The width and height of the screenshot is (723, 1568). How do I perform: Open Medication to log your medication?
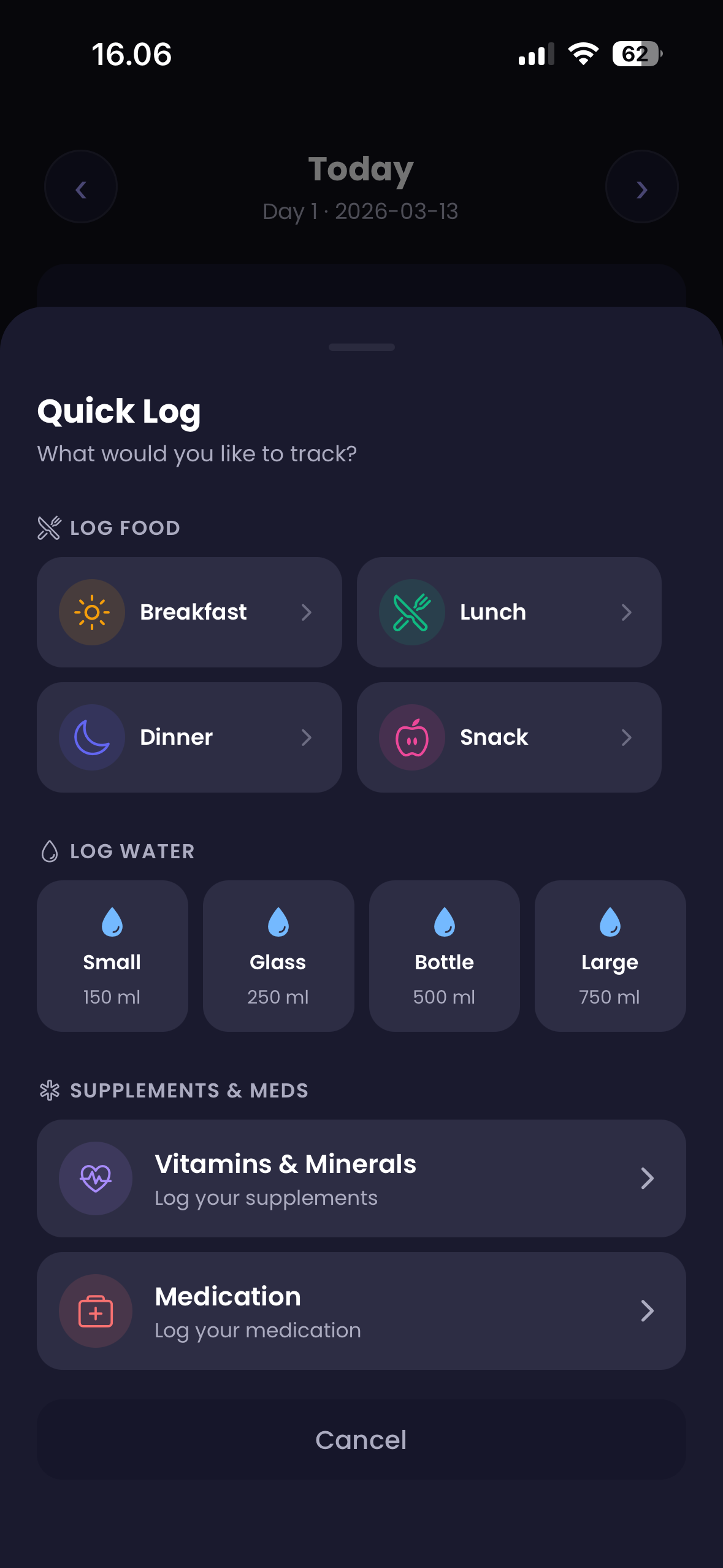click(361, 1311)
